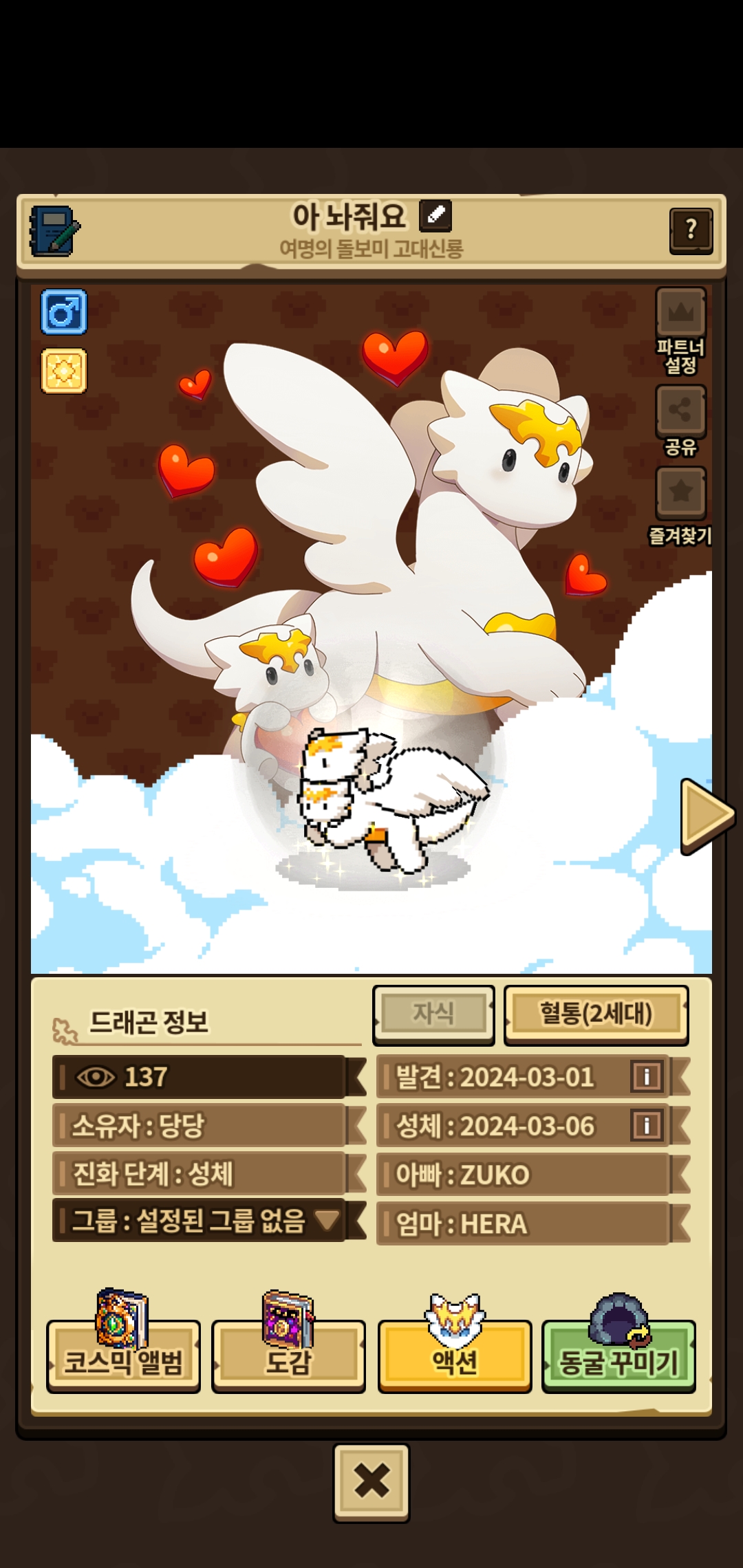The height and width of the screenshot is (1568, 743).
Task: Open the notebook memo icon
Action: (54, 231)
